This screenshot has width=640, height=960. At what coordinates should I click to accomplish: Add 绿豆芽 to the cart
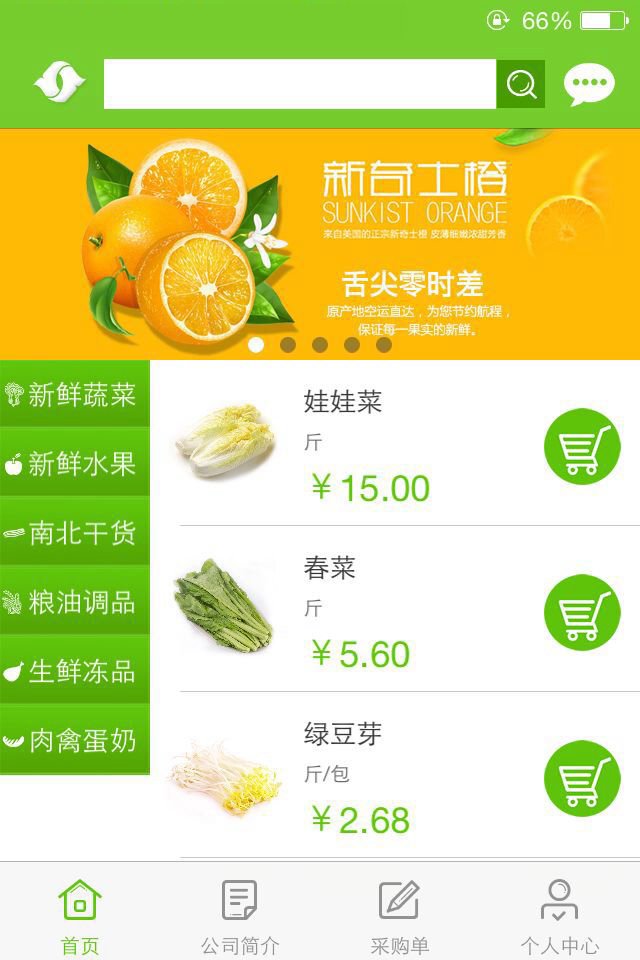(582, 778)
